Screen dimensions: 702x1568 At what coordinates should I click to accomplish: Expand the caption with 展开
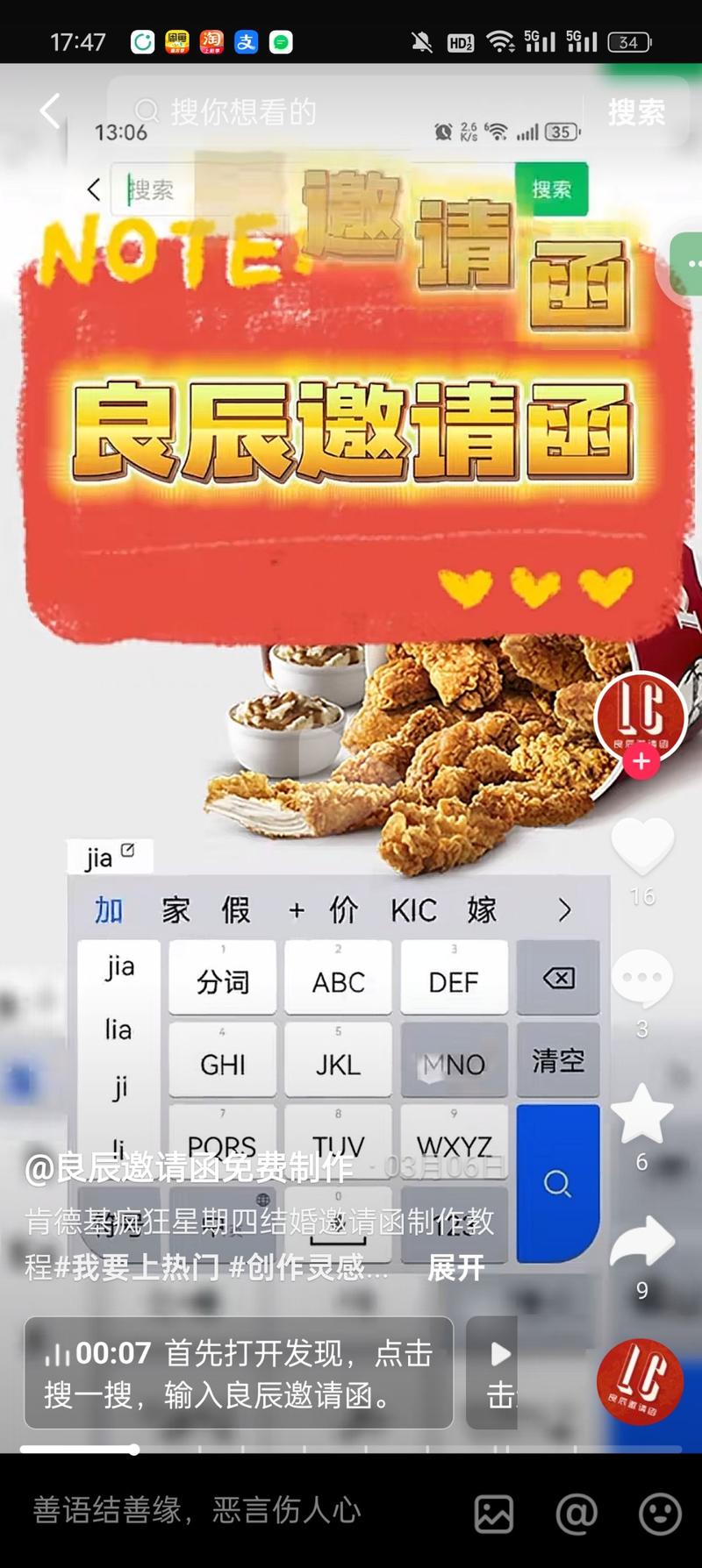coord(455,1268)
